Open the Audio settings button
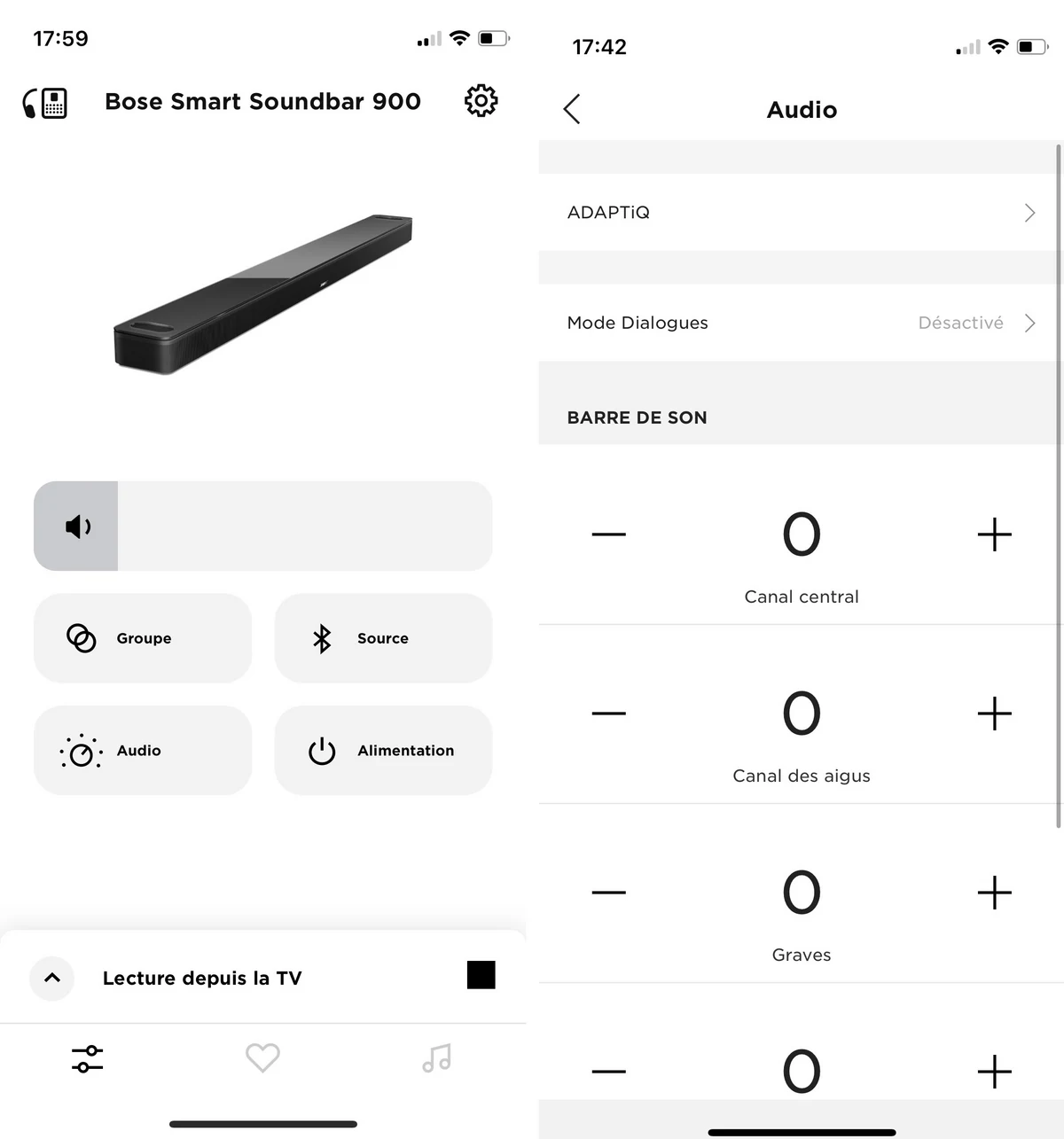Viewport: 1064px width, 1139px height. 143,751
